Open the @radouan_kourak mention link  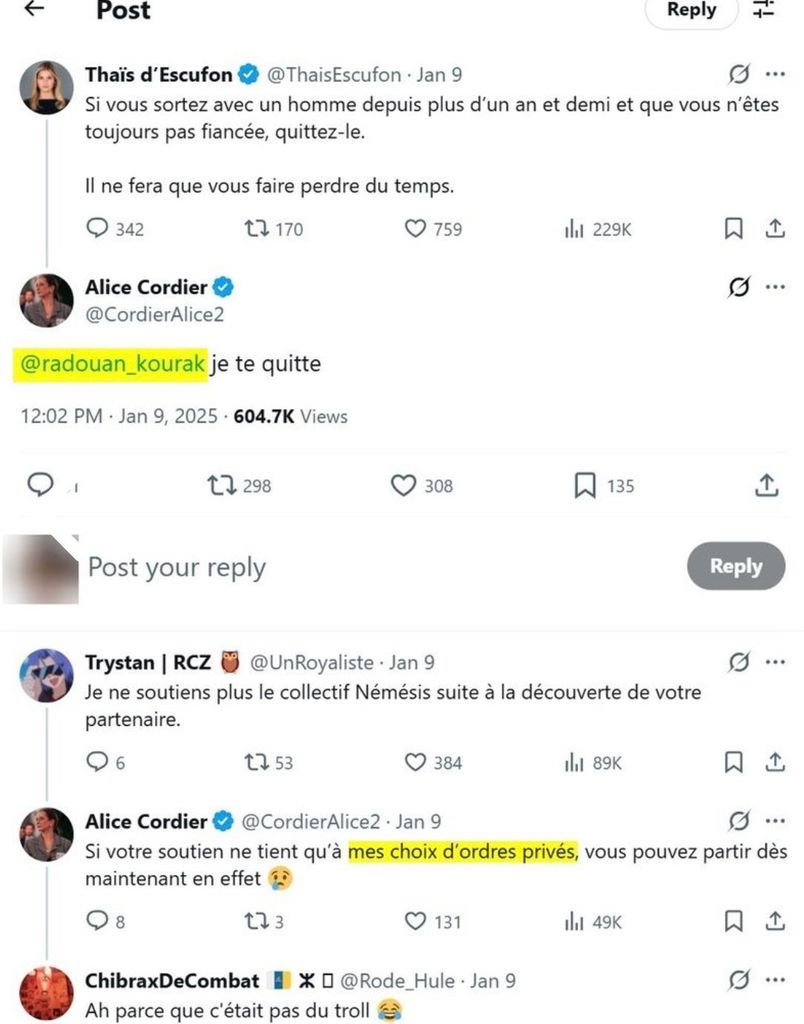click(x=112, y=365)
